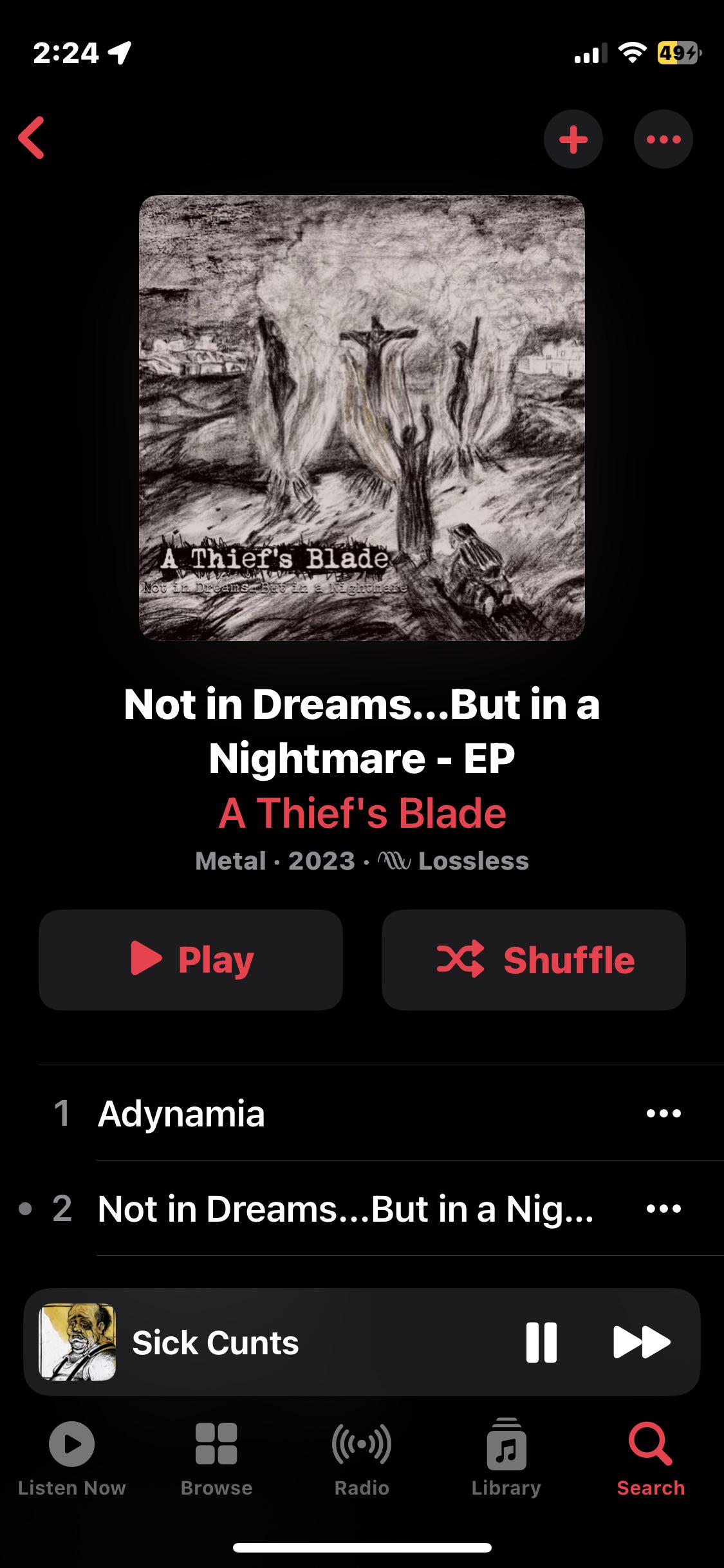Screen dimensions: 724x1568
Task: Open the album's more options menu
Action: click(663, 139)
